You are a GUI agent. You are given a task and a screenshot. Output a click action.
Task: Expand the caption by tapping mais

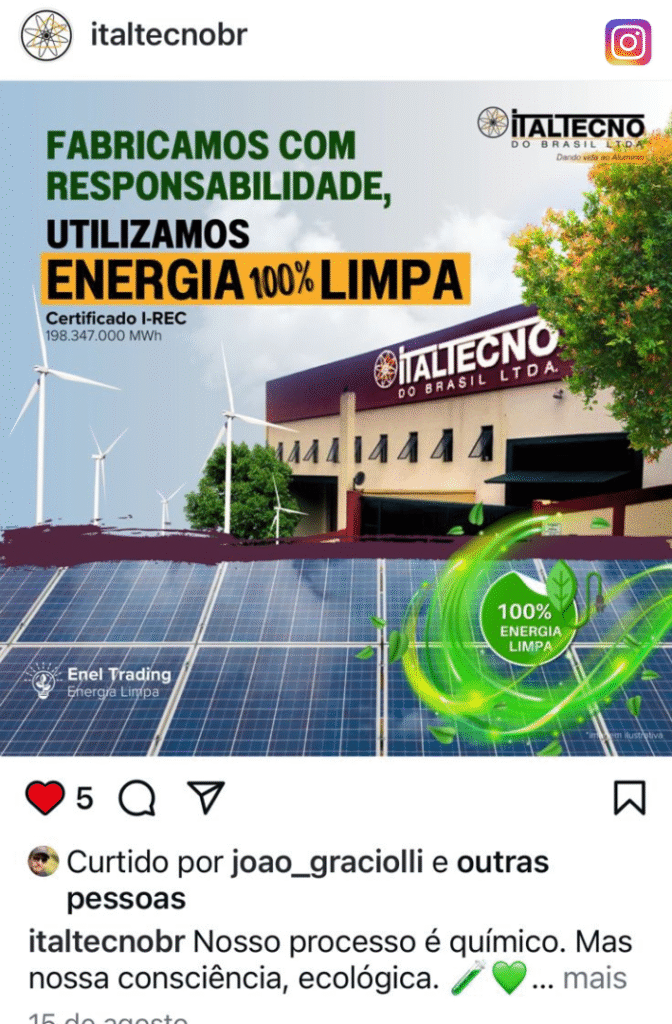click(x=594, y=977)
